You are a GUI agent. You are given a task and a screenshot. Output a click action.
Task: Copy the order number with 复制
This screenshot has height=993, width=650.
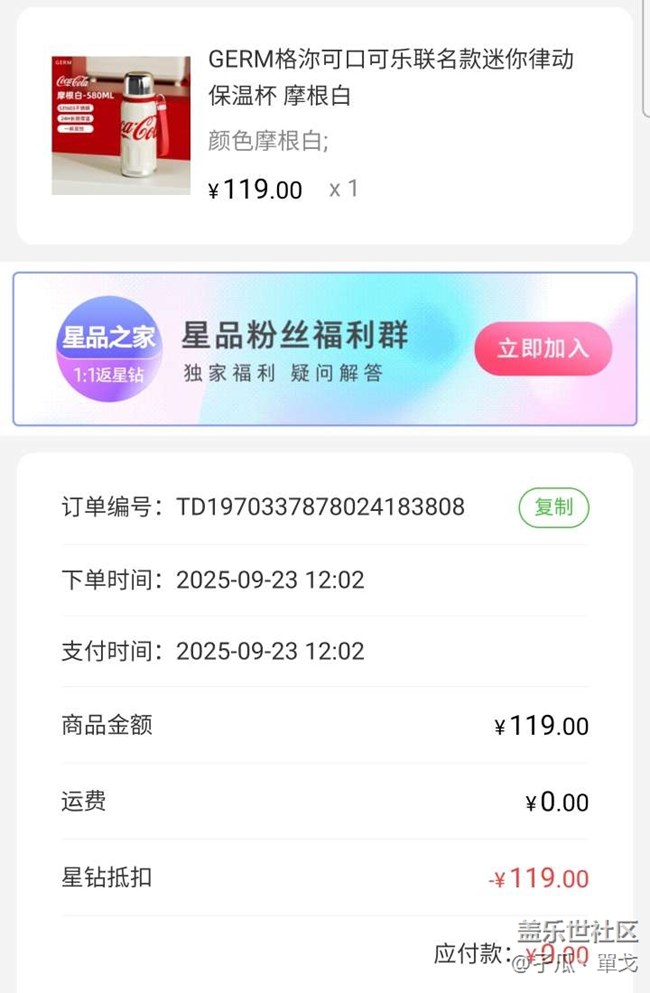point(553,507)
